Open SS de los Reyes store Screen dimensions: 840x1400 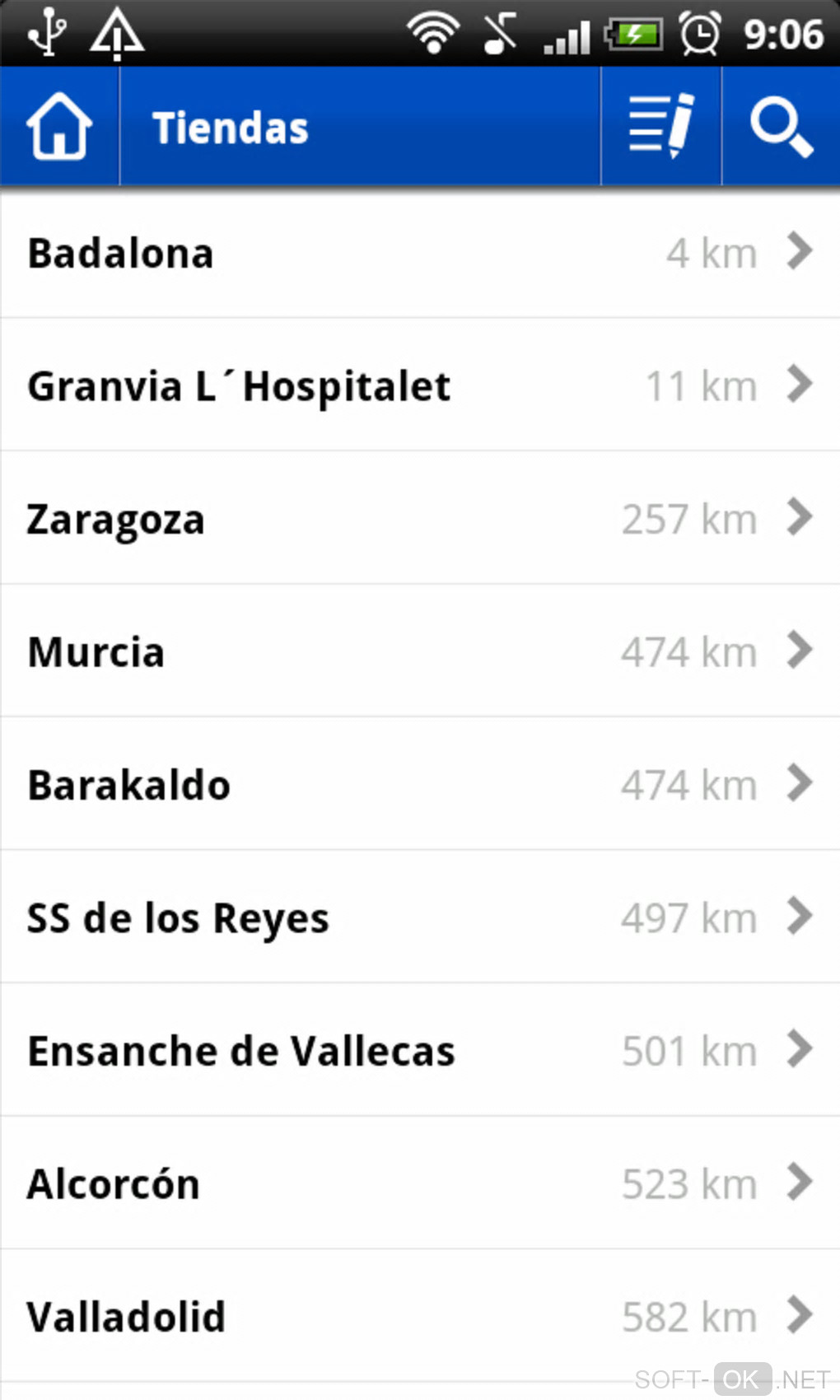tap(420, 917)
